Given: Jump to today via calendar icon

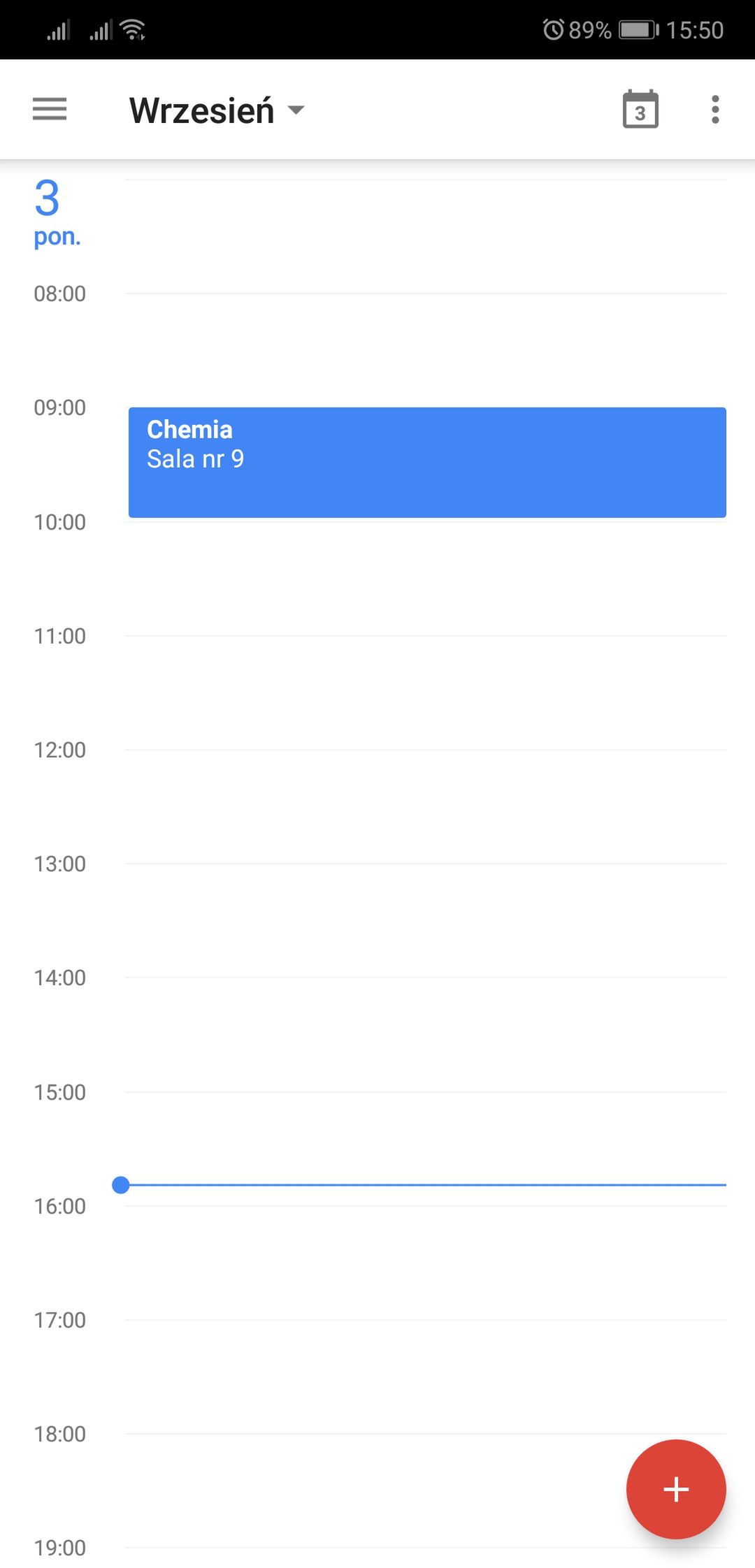Looking at the screenshot, I should [640, 110].
